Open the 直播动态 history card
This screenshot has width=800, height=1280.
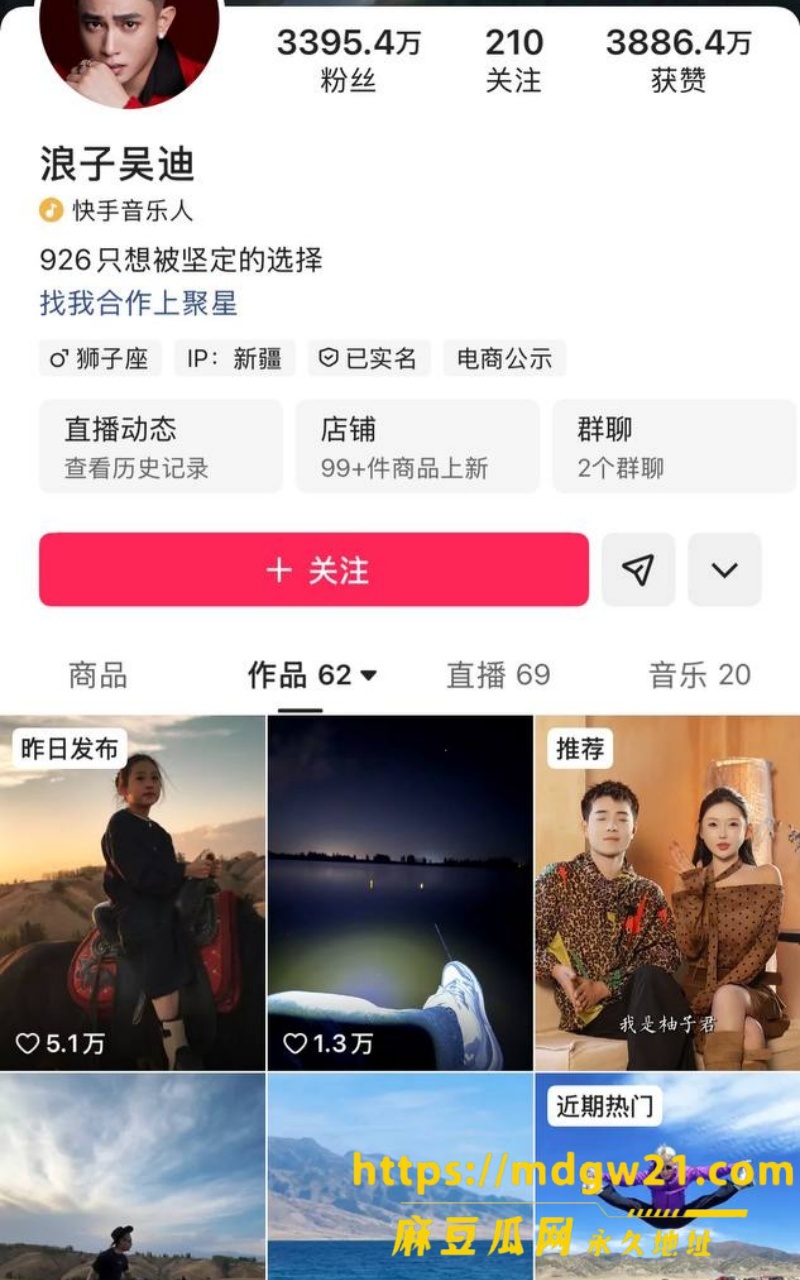tap(160, 446)
